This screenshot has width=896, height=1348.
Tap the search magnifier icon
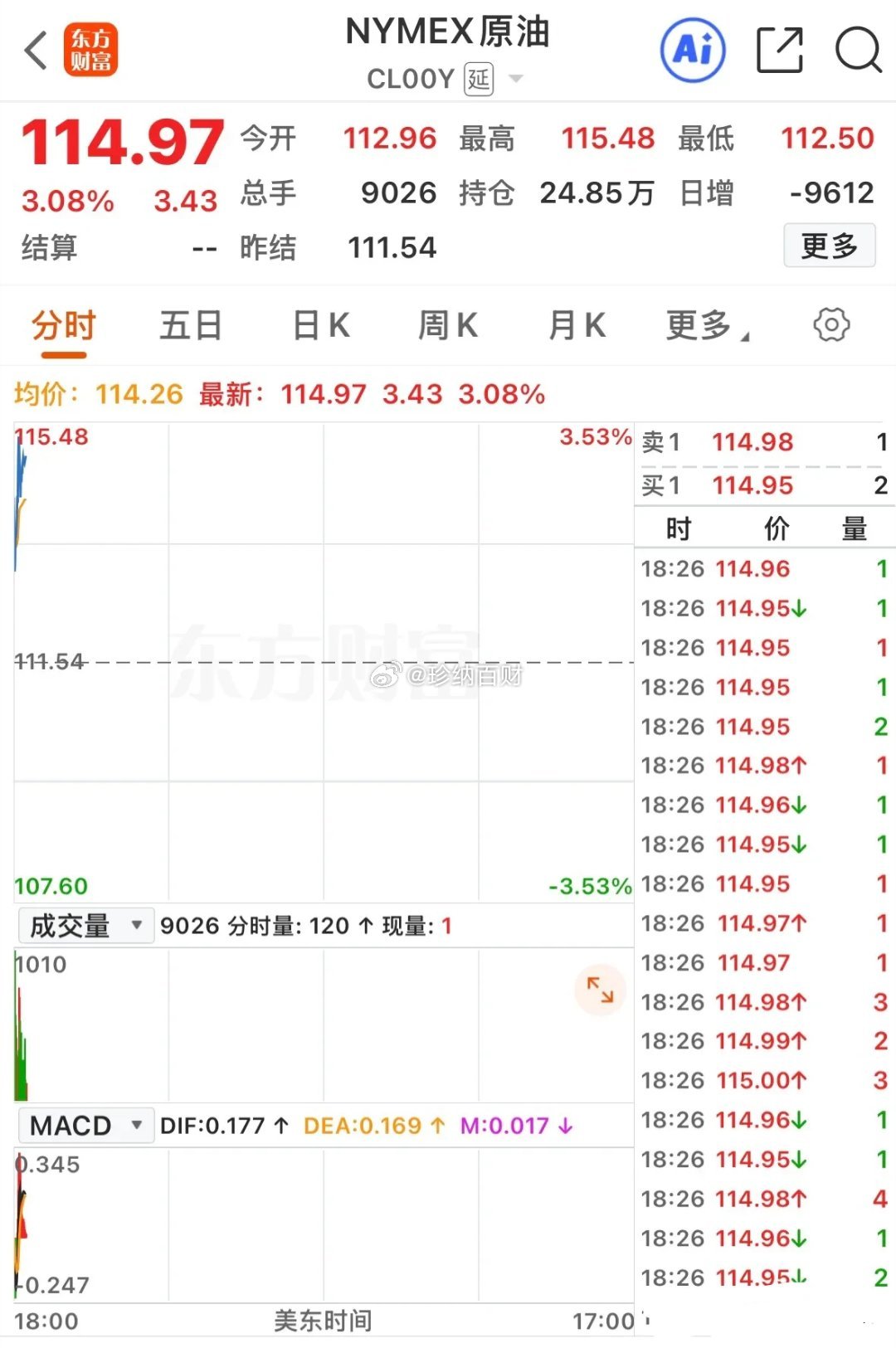click(x=859, y=50)
